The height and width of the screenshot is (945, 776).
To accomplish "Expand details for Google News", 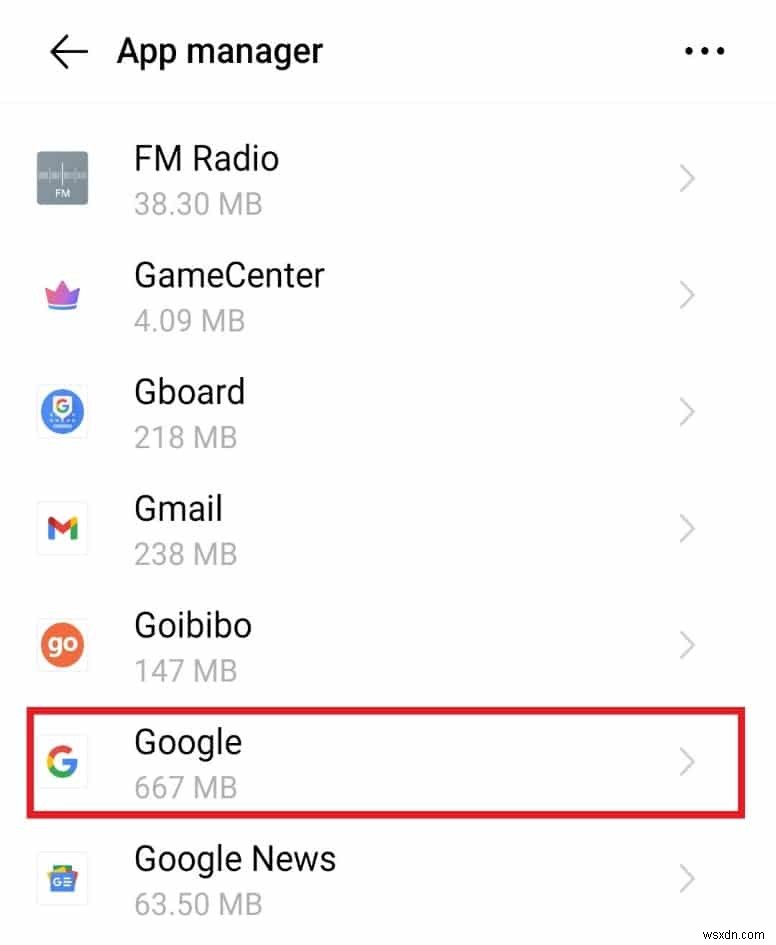I will tap(687, 878).
